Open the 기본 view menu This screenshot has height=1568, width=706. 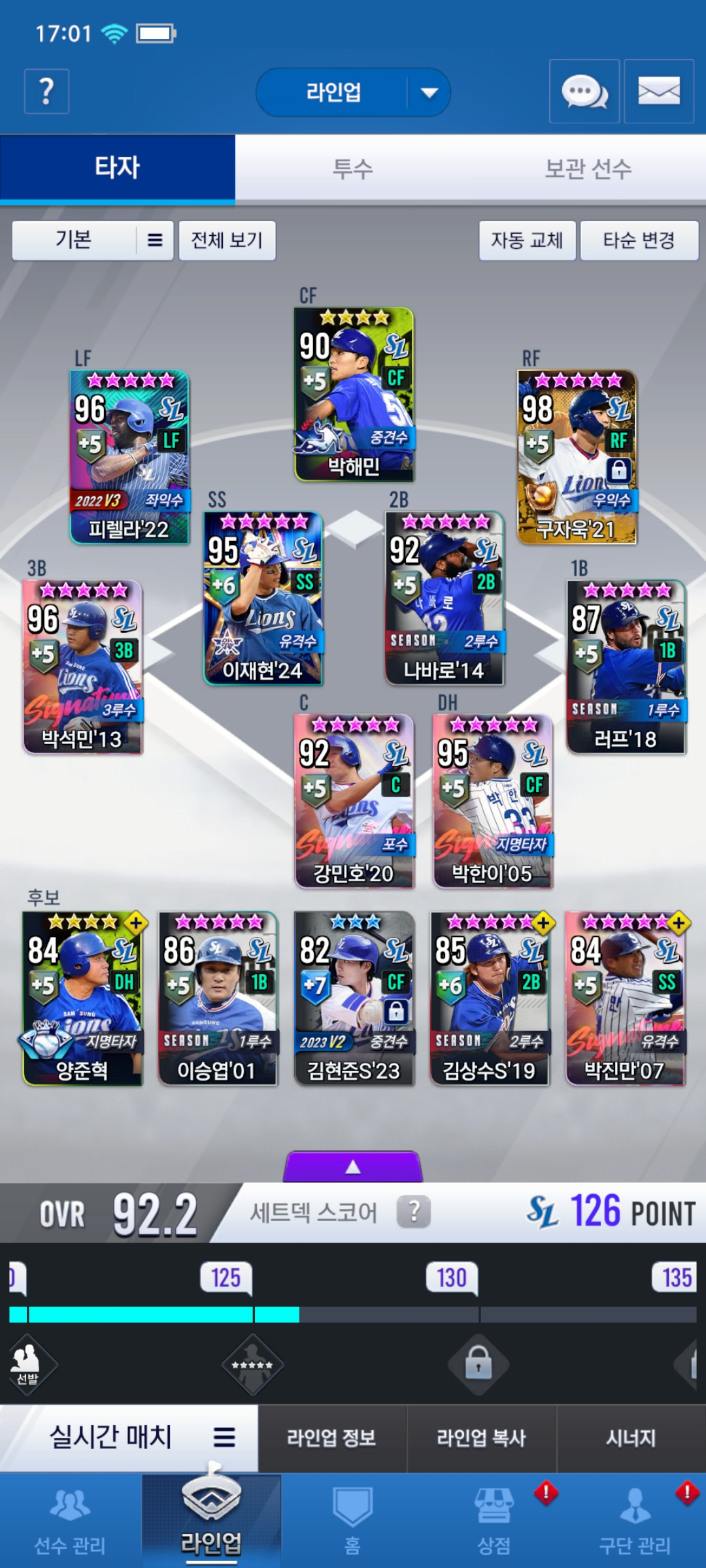(92, 240)
